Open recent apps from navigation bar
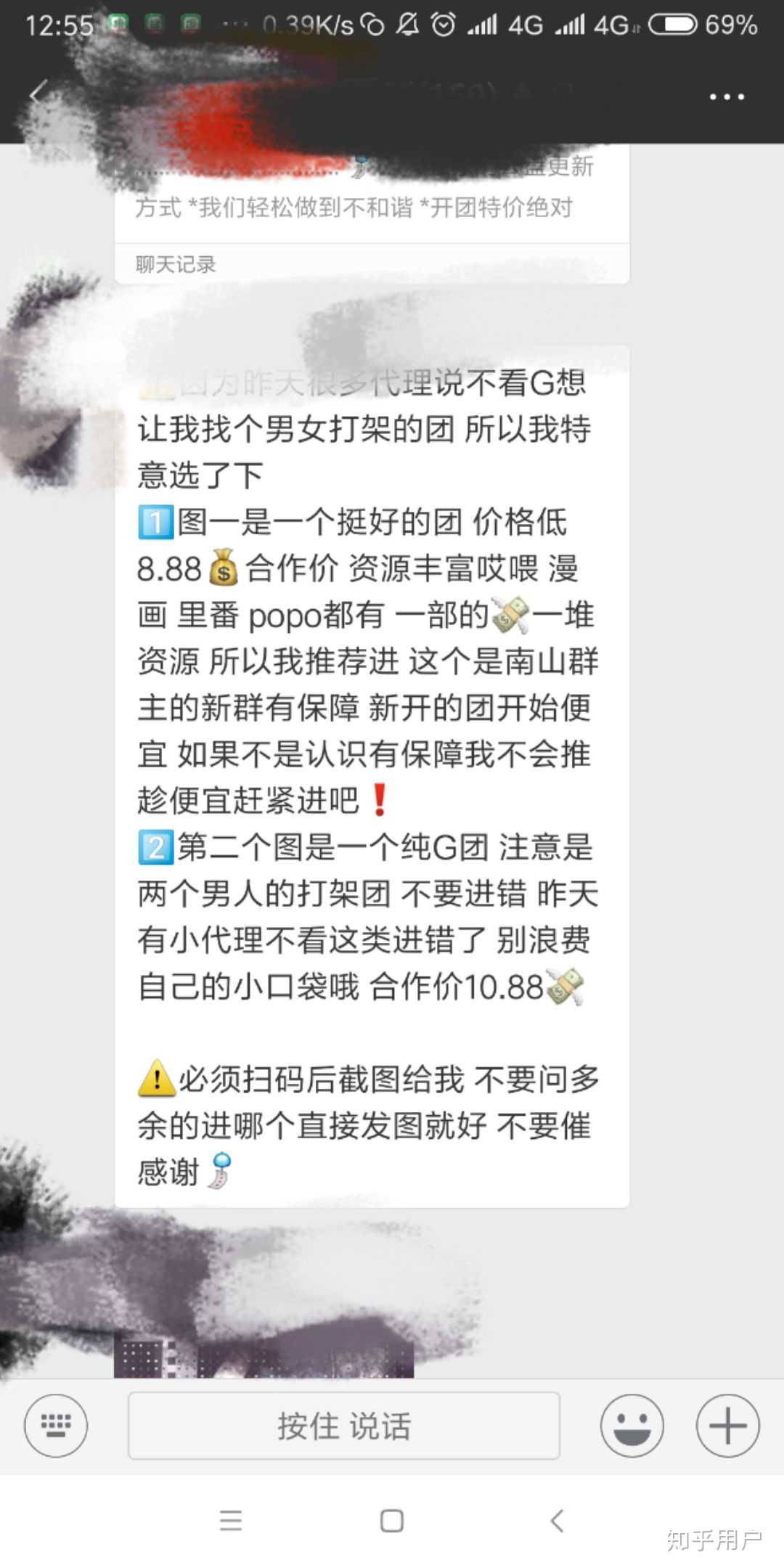 point(231,1520)
